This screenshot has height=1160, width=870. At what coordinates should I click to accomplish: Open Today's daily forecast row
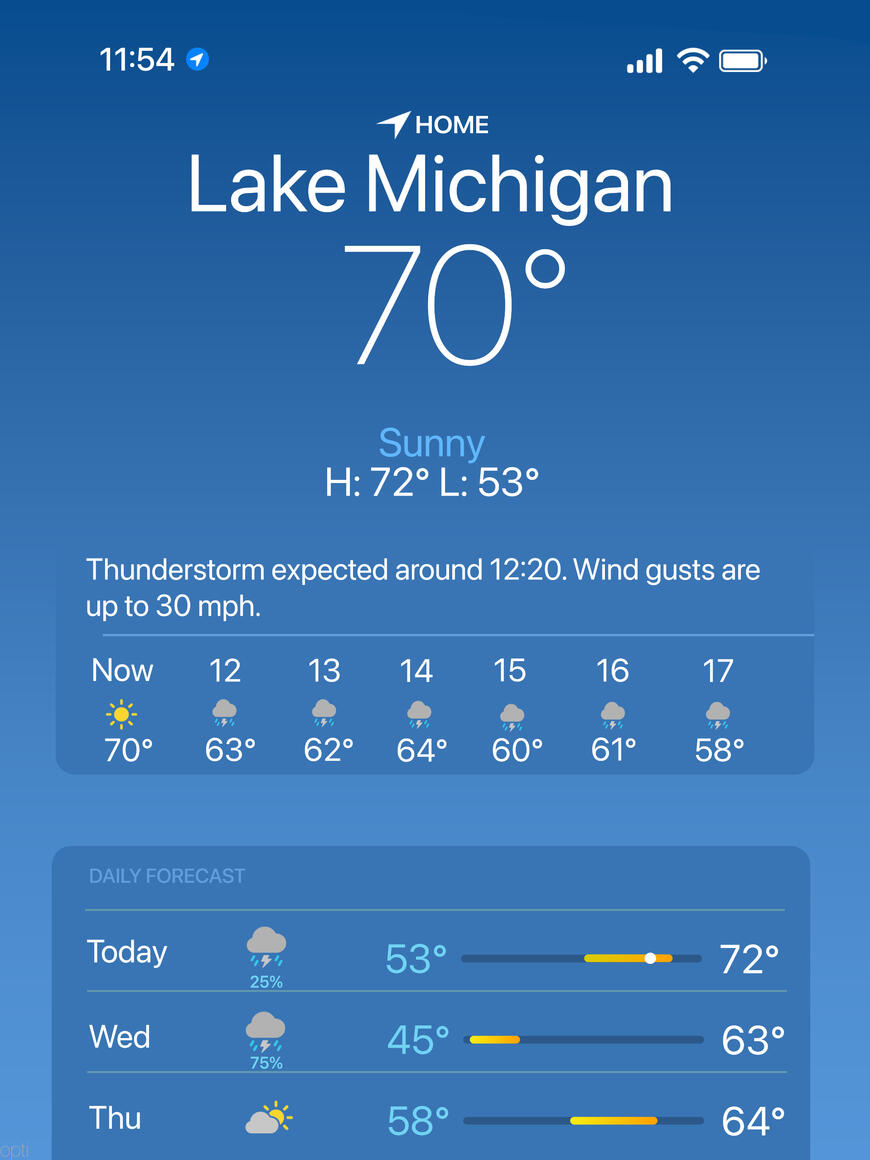[434, 953]
